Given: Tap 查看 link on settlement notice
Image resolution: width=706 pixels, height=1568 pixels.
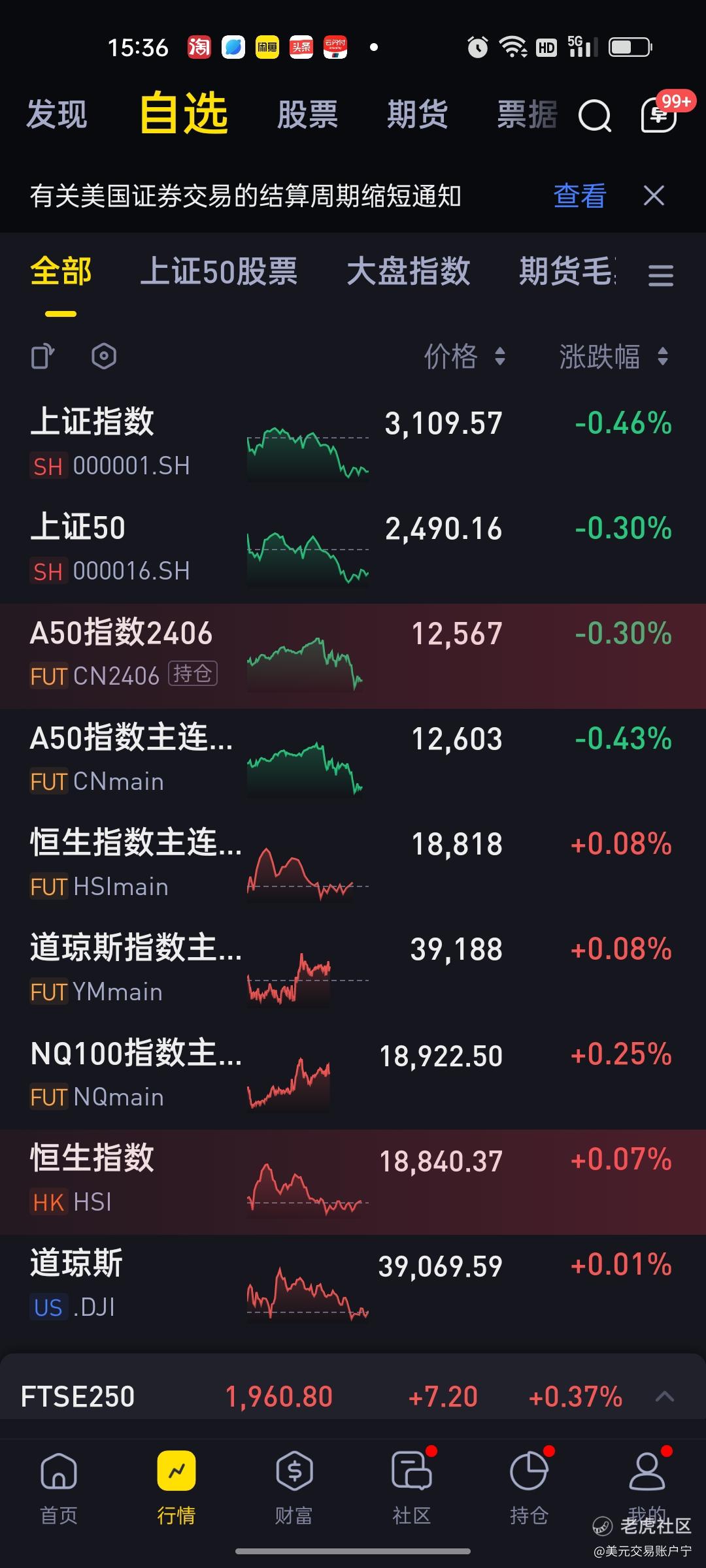Looking at the screenshot, I should click(580, 196).
